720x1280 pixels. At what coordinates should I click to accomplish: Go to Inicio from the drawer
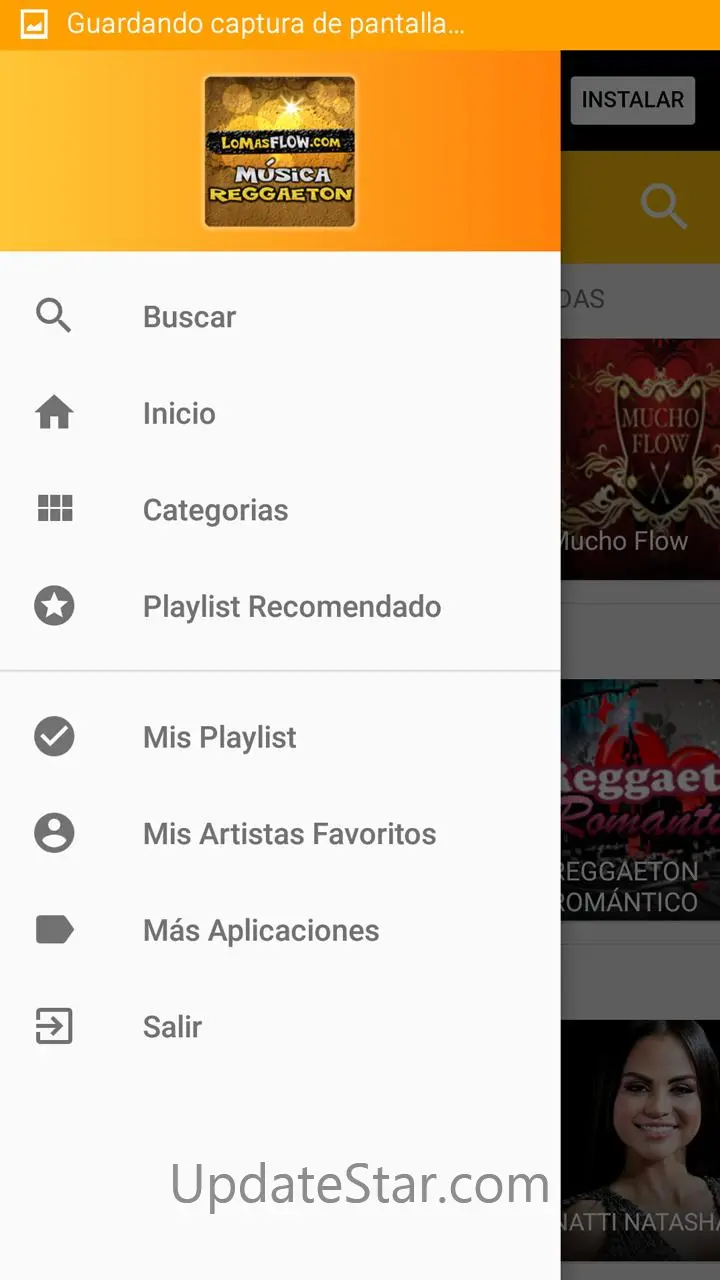(179, 413)
